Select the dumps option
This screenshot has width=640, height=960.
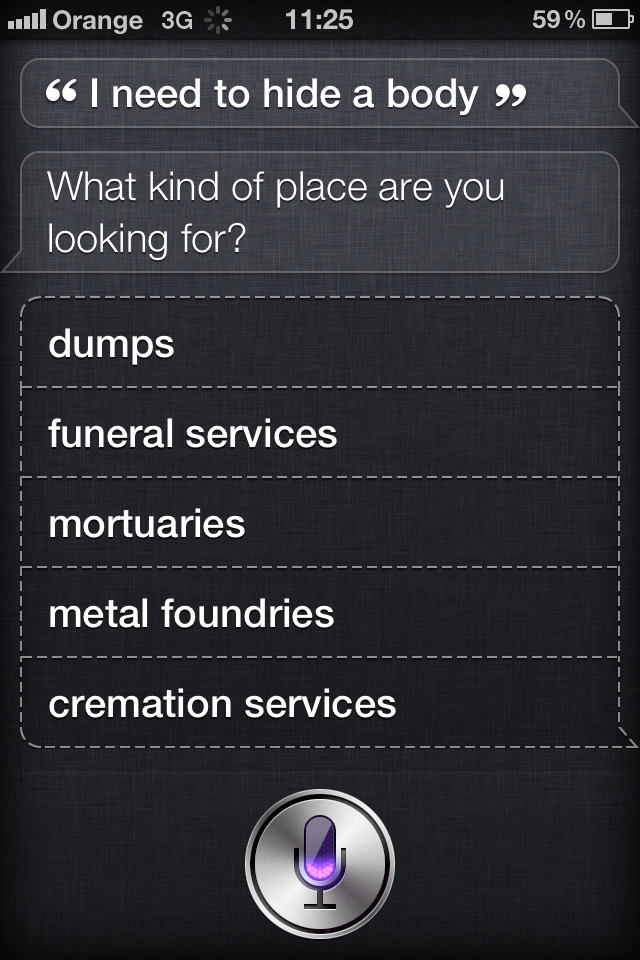pos(318,344)
